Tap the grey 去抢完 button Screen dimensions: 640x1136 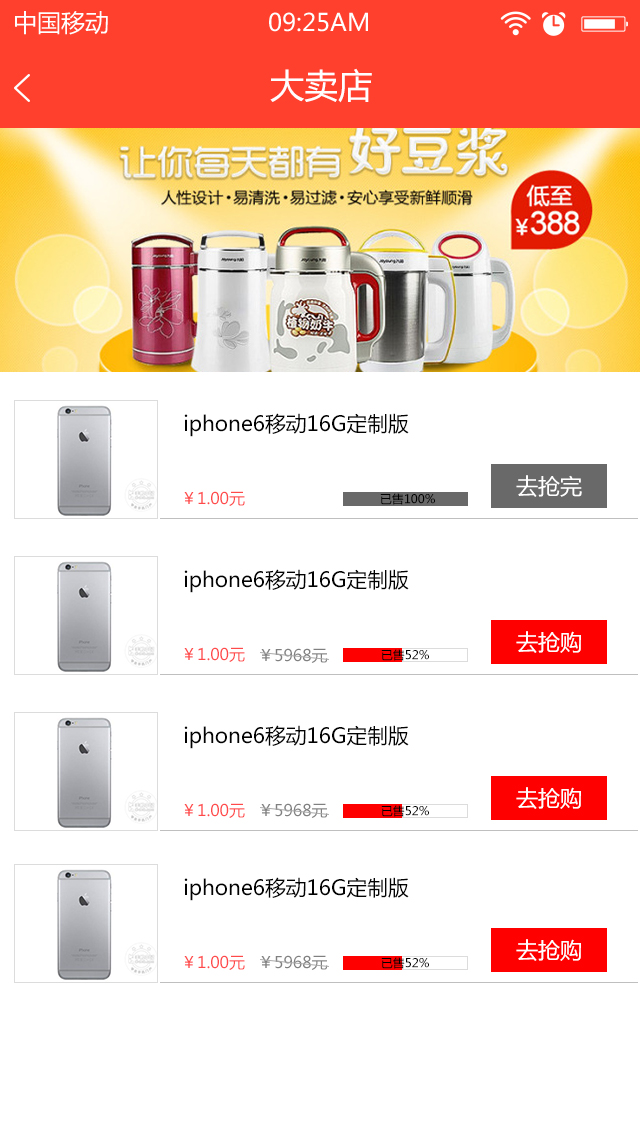(548, 486)
